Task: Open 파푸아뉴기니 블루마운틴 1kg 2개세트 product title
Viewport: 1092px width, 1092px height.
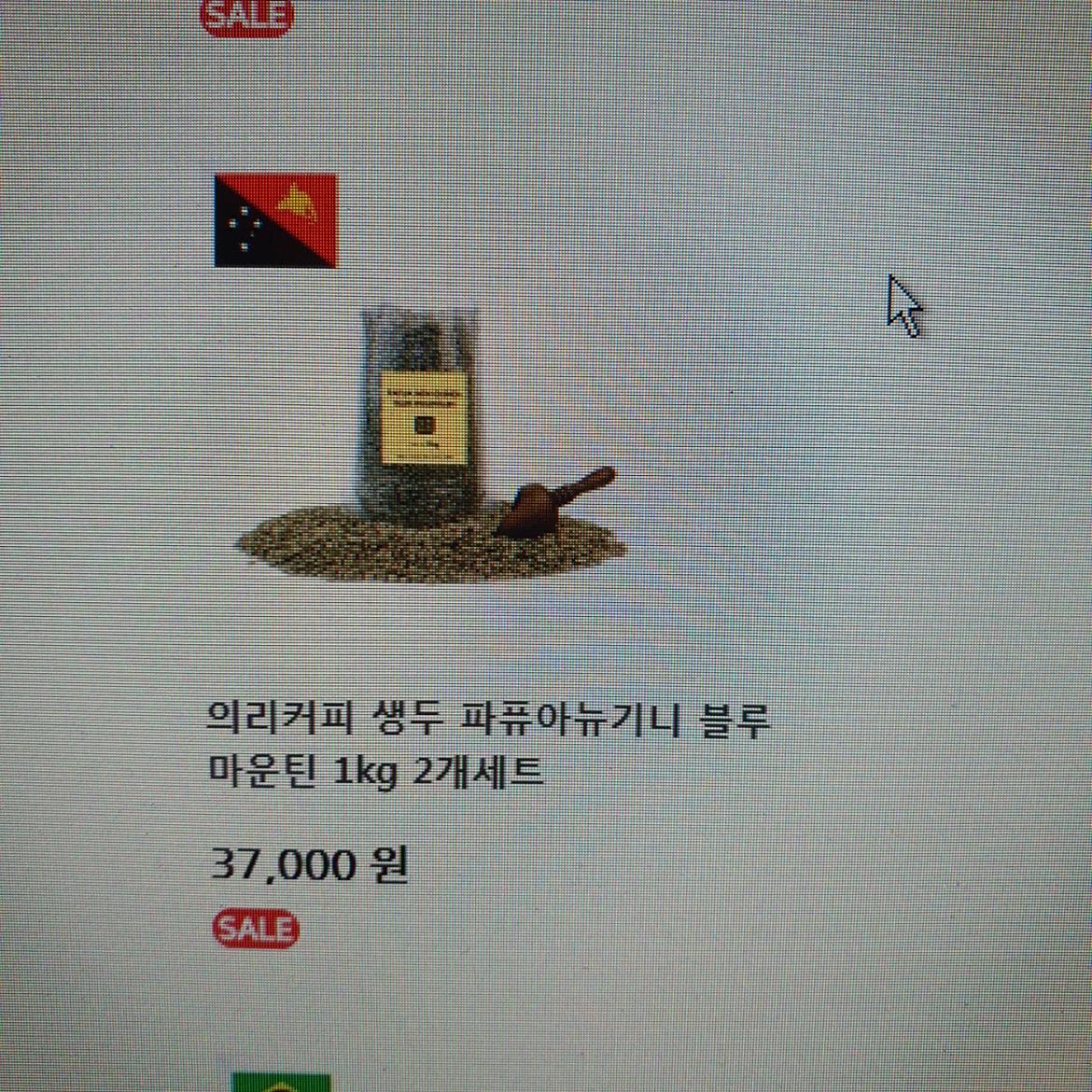Action: click(x=486, y=745)
